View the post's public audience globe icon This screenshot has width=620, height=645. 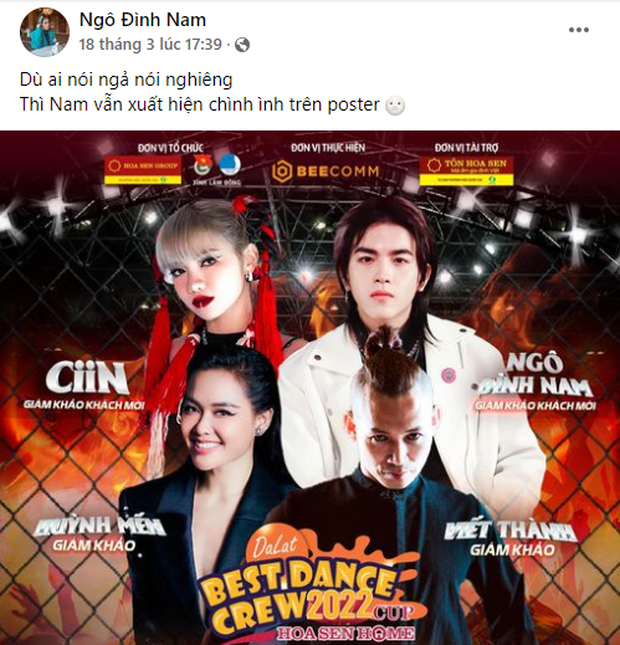click(x=242, y=44)
